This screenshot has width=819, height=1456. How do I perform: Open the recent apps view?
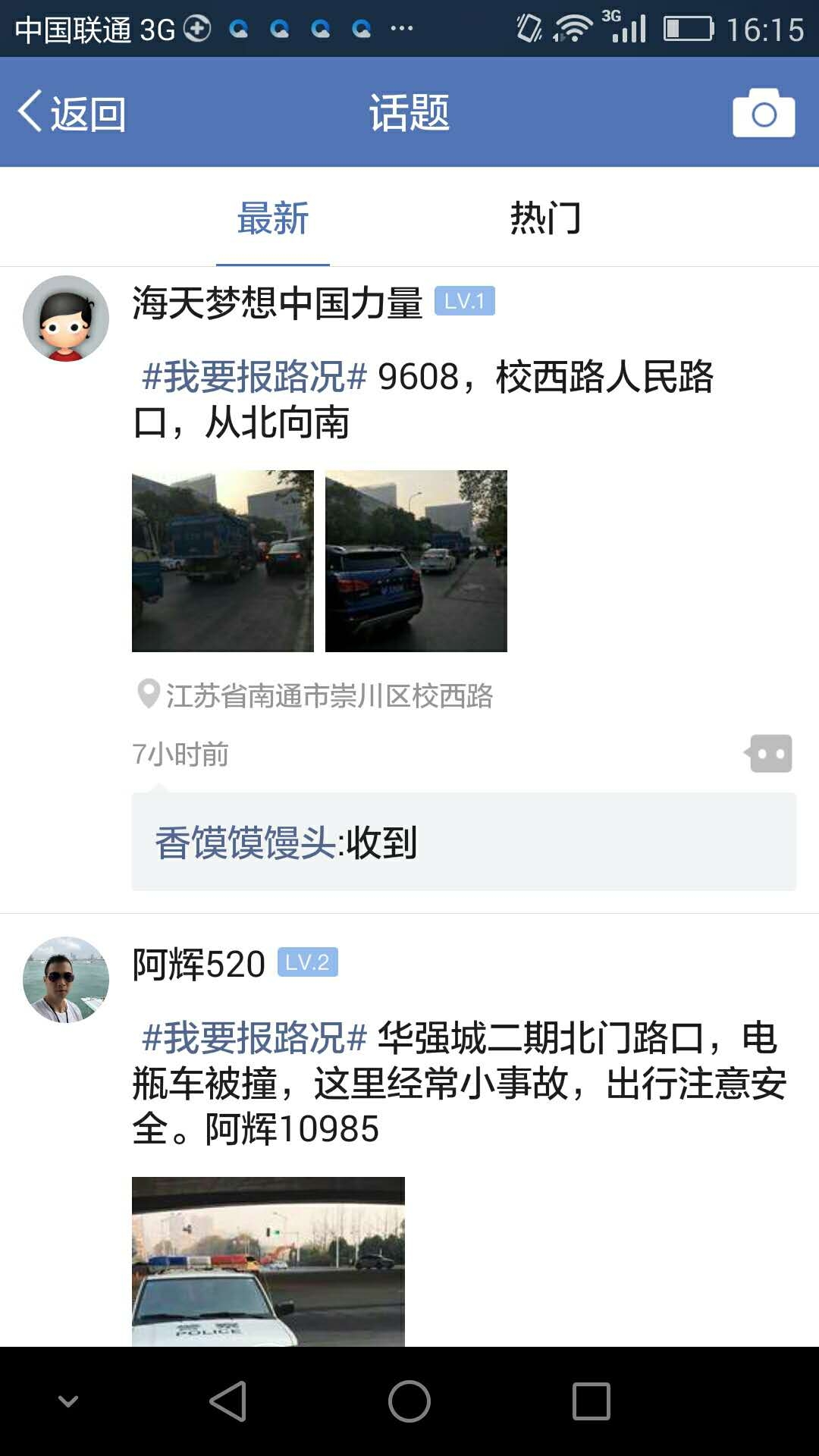[591, 1401]
